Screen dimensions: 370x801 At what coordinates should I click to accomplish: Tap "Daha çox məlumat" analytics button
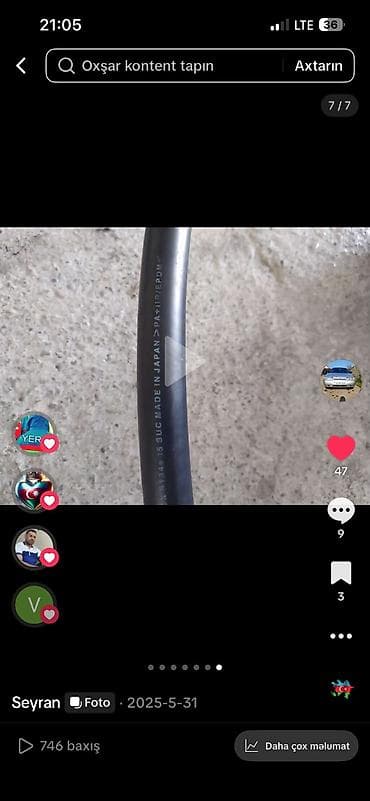tap(296, 746)
